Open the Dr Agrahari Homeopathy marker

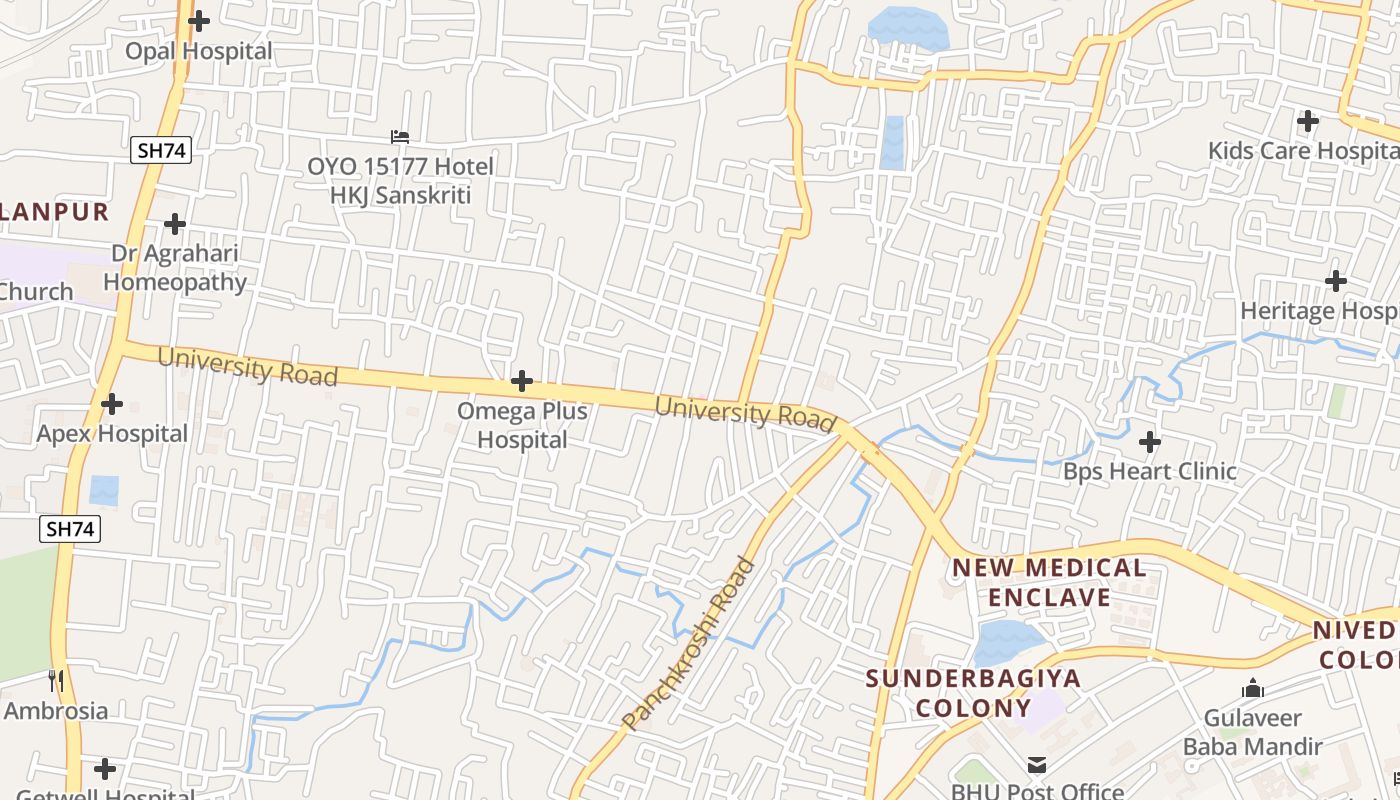(x=175, y=223)
